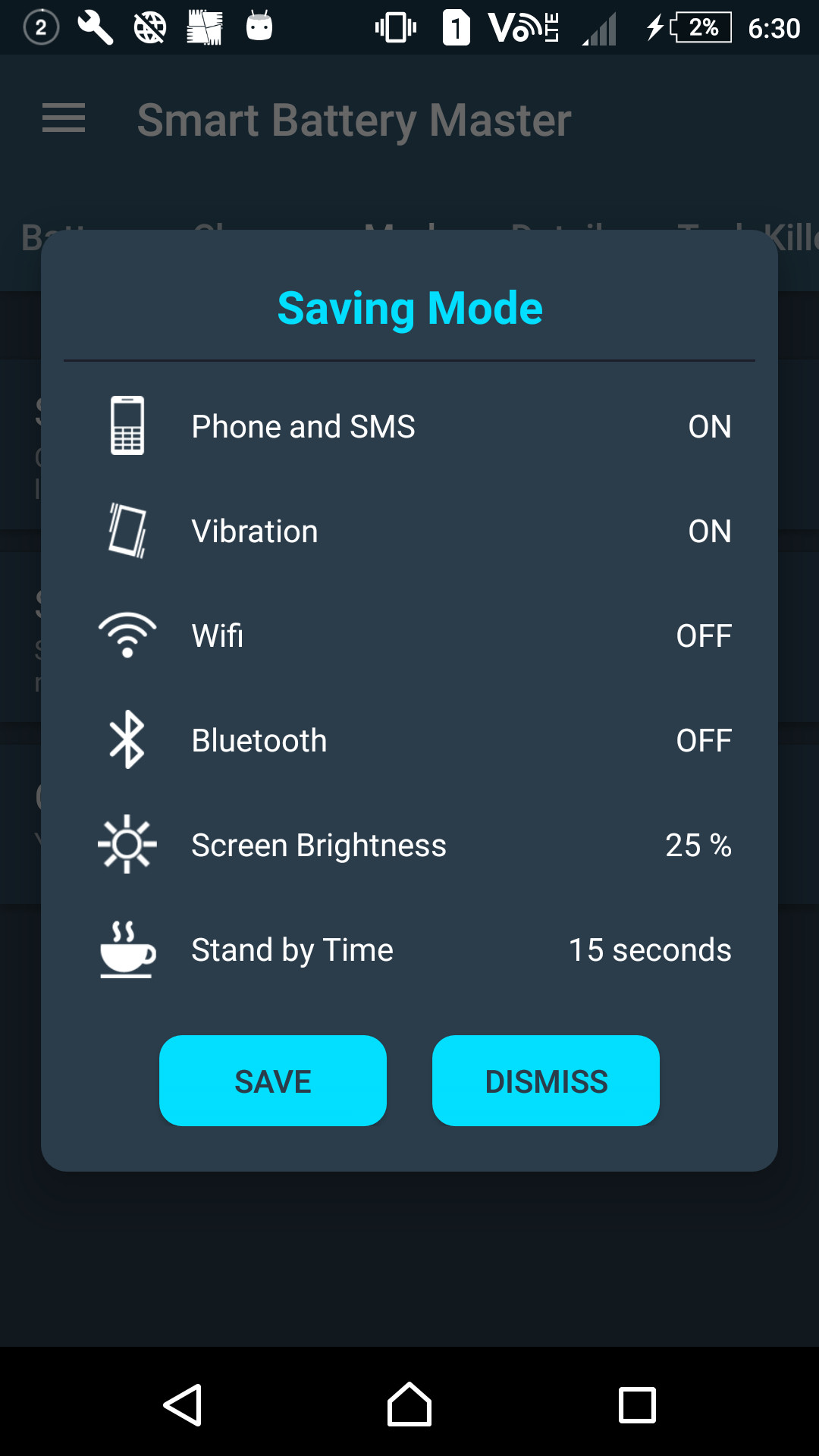819x1456 pixels.
Task: Save the Saving Mode settings
Action: tap(273, 1081)
